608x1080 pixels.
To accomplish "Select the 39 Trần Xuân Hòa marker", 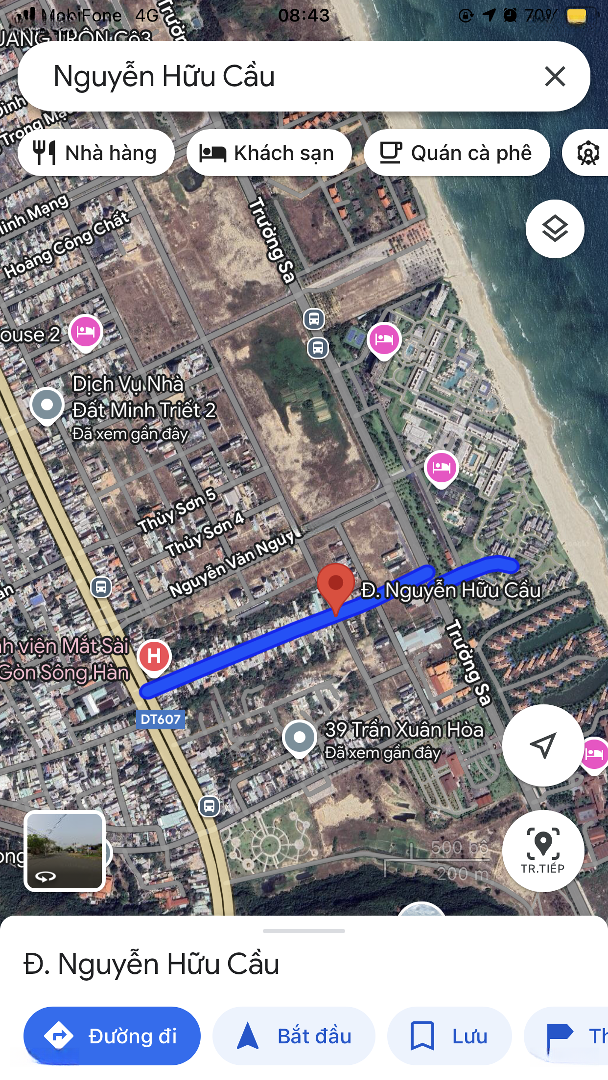I will [299, 738].
